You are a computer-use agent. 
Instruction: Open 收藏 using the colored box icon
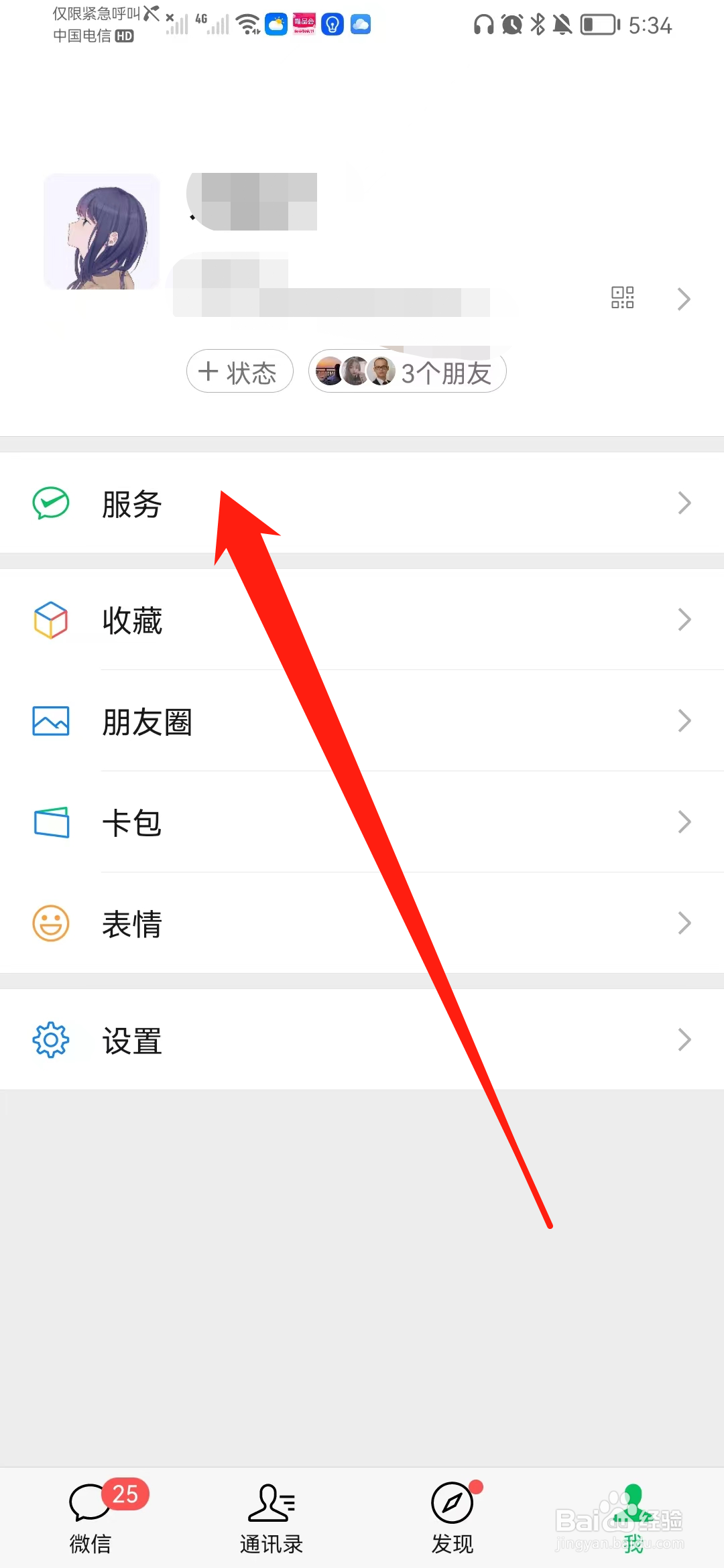[50, 620]
